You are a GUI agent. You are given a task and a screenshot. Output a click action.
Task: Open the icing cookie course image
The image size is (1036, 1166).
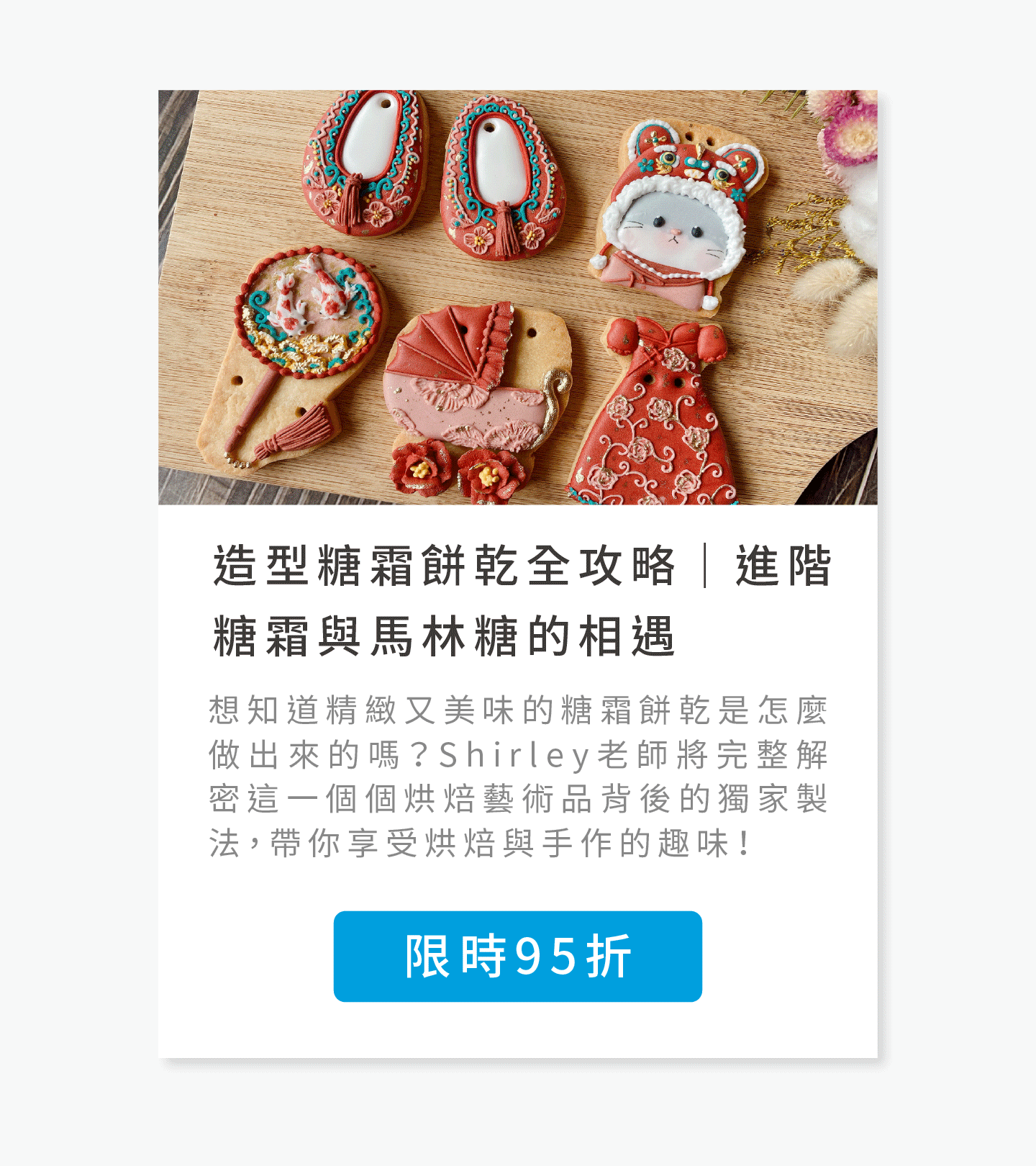pyautogui.click(x=517, y=297)
